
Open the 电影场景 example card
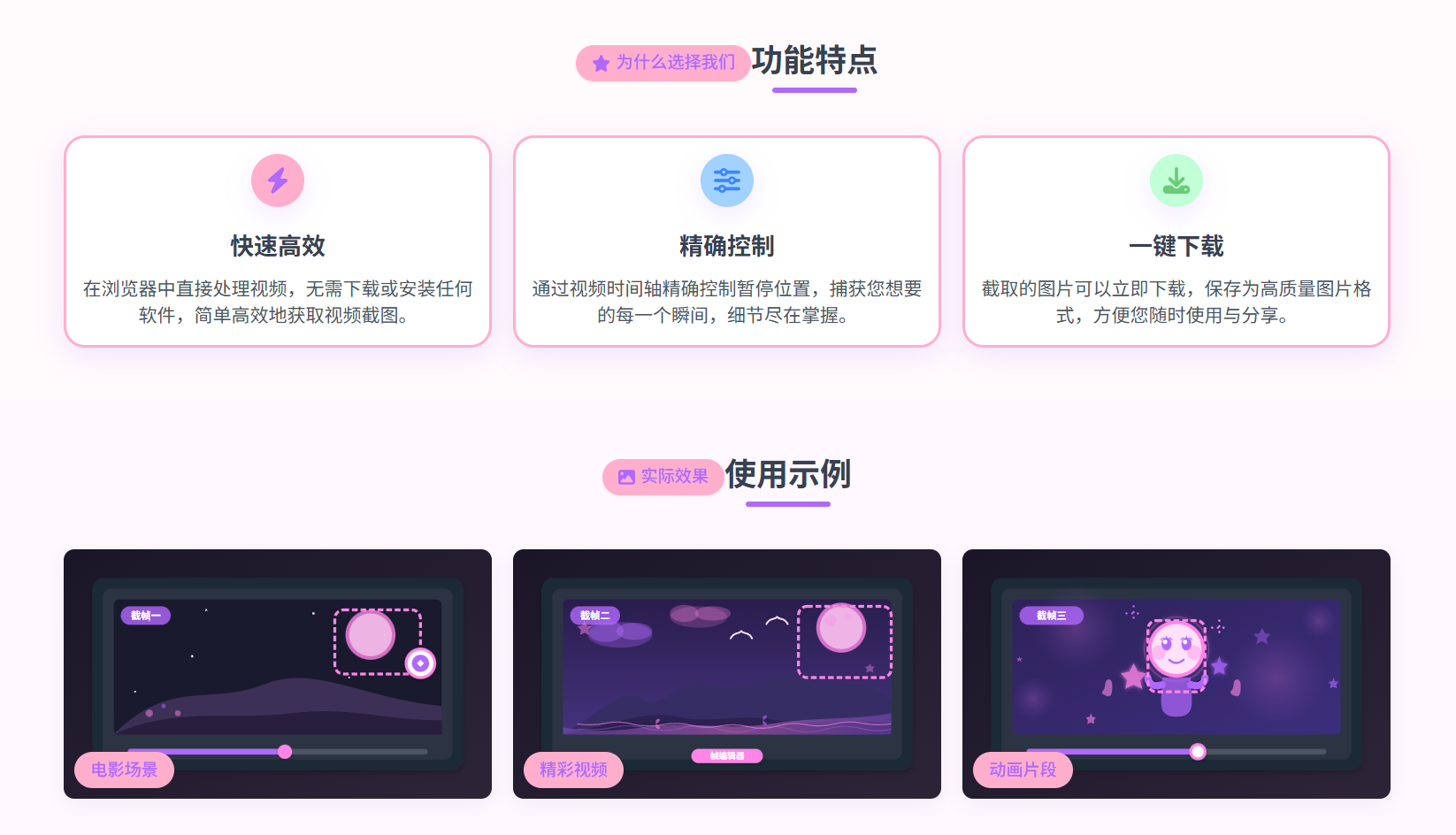278,673
